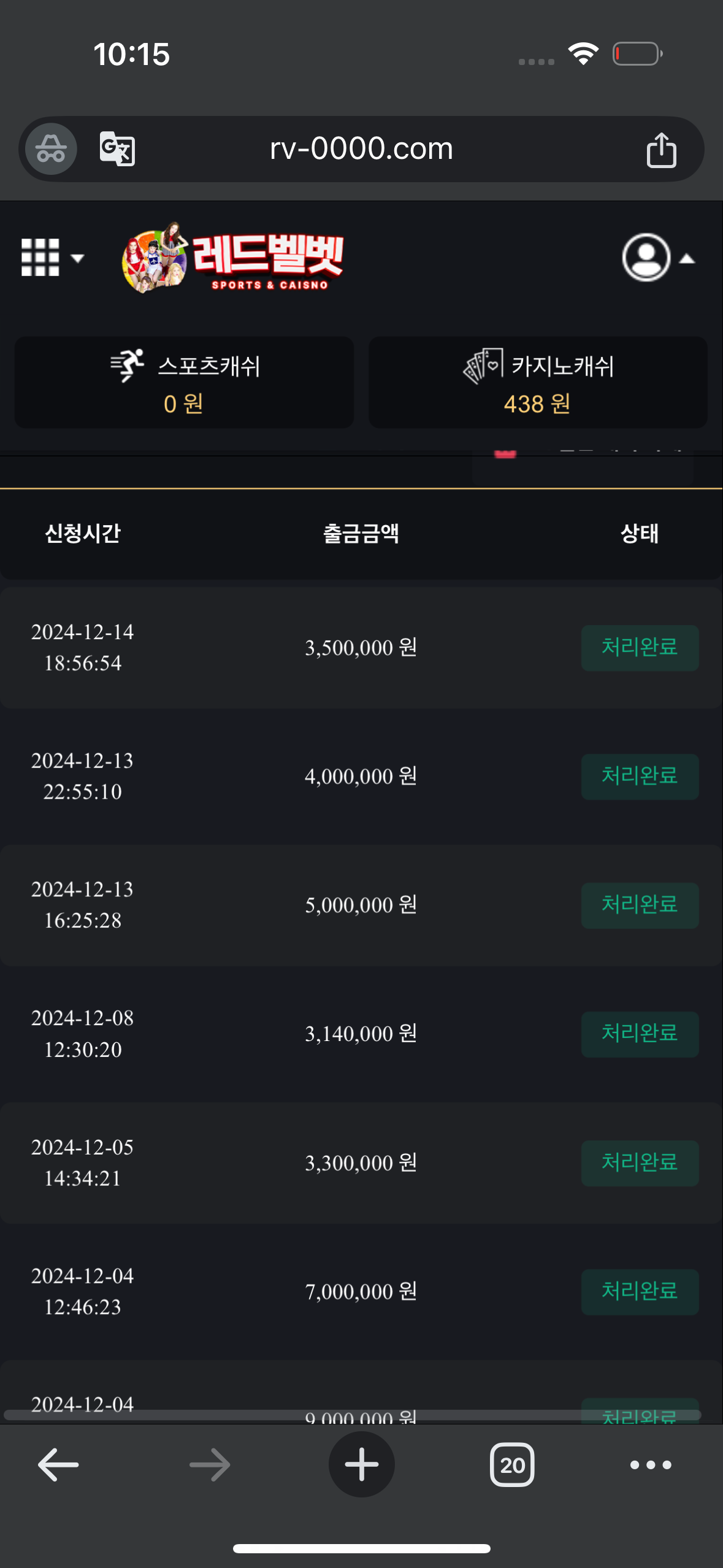Open the browser's three-dot menu

(x=651, y=1465)
